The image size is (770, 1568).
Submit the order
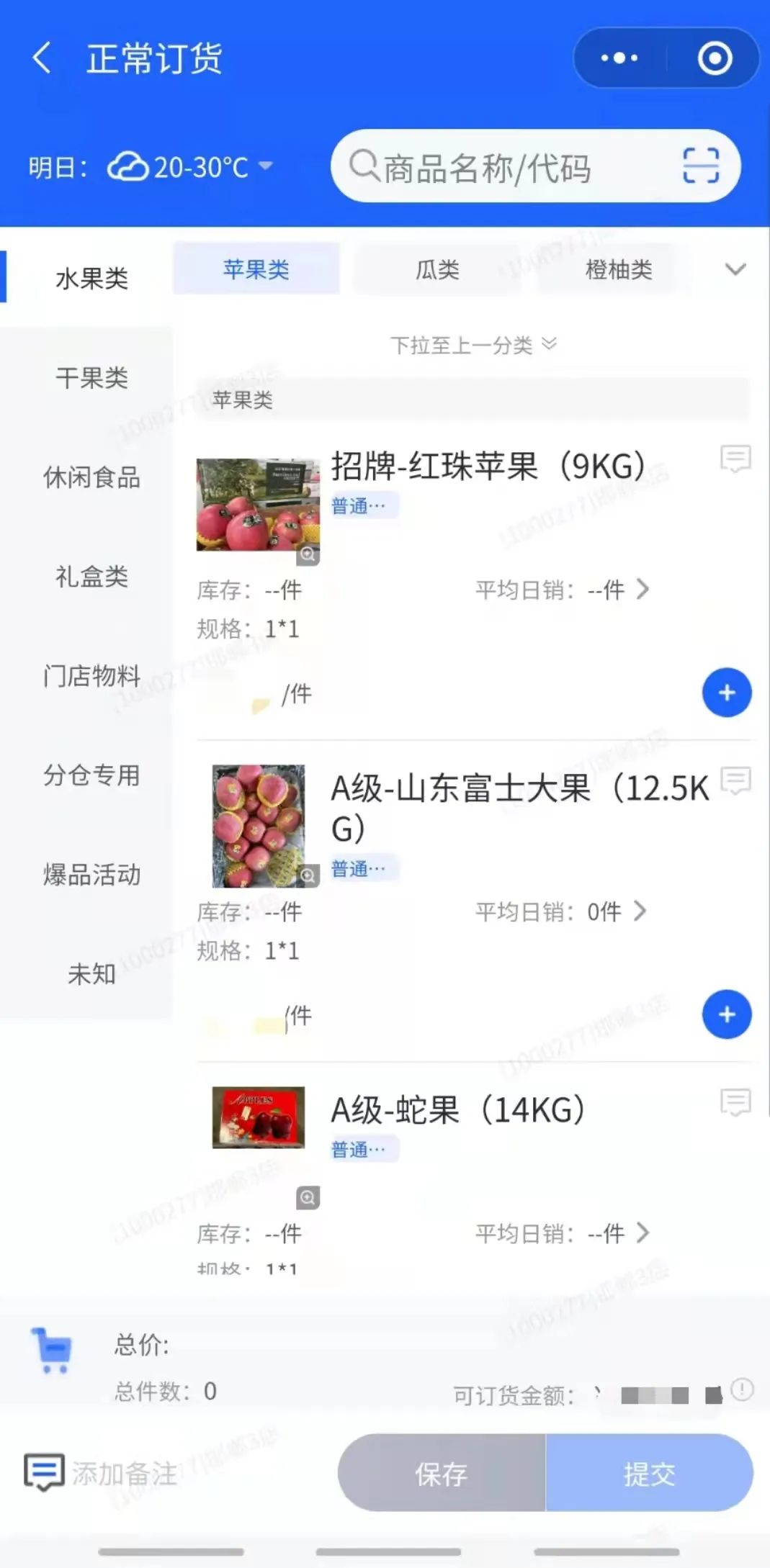click(649, 1474)
